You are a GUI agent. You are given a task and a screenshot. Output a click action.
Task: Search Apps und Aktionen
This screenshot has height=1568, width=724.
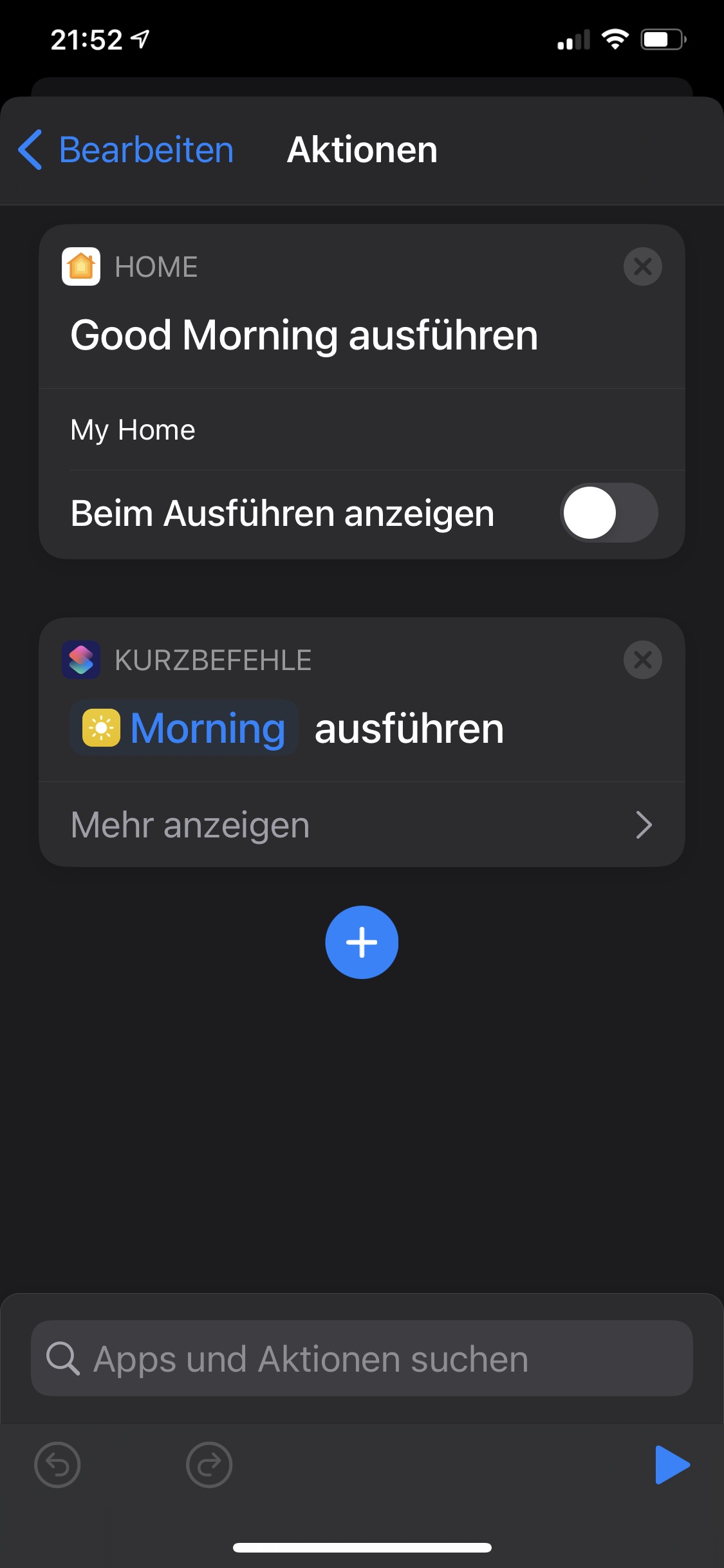click(x=362, y=1358)
